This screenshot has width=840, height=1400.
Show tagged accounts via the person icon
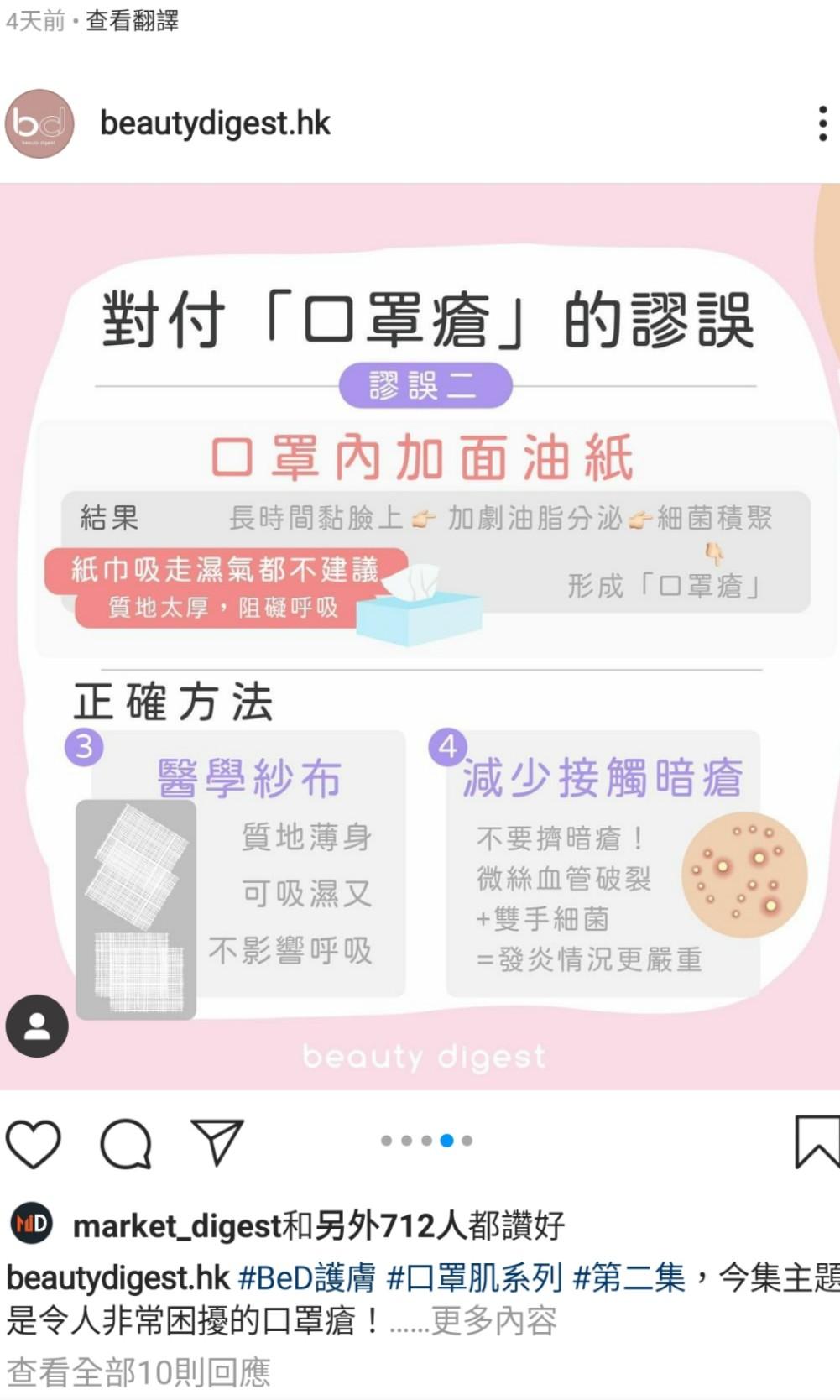click(36, 1026)
